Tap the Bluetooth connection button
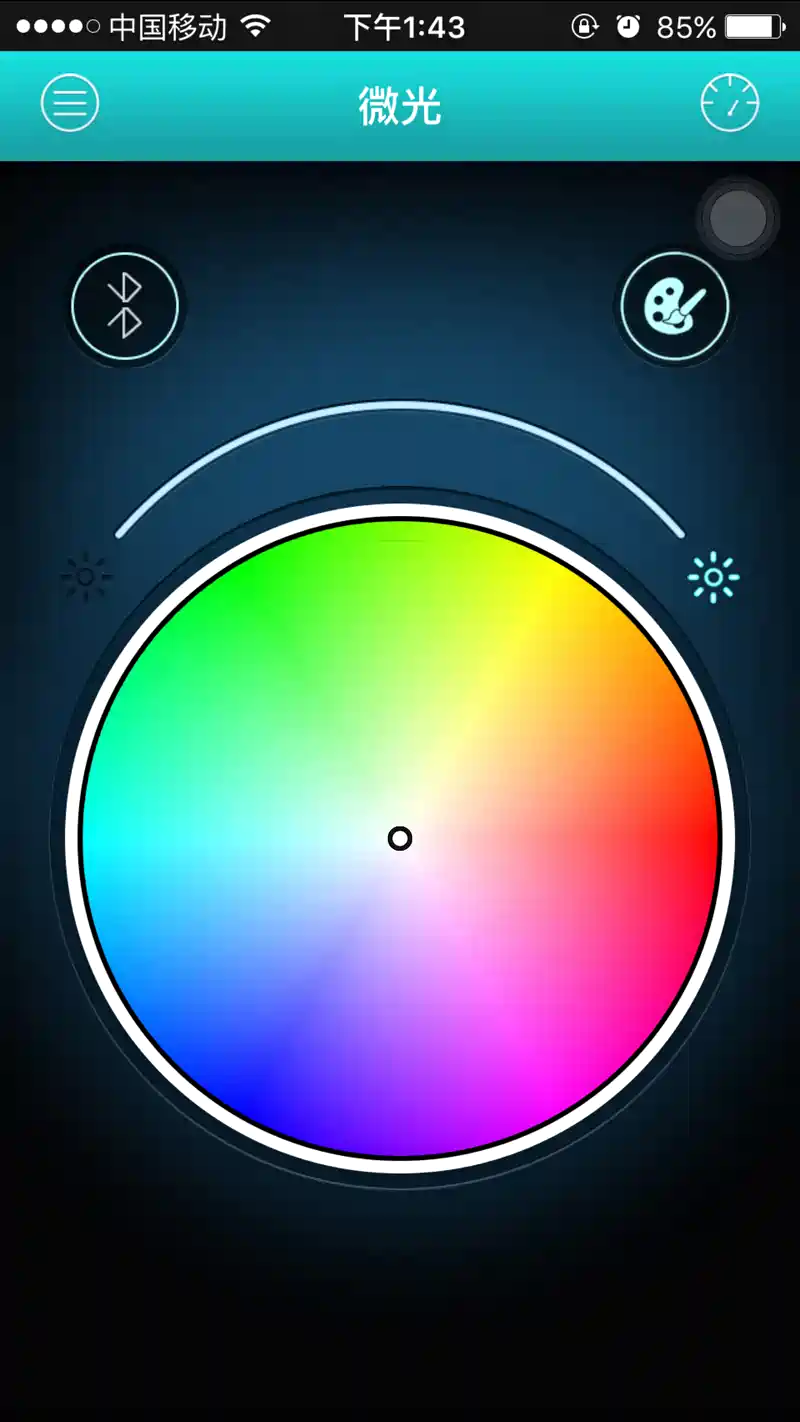Image resolution: width=800 pixels, height=1422 pixels. point(125,306)
